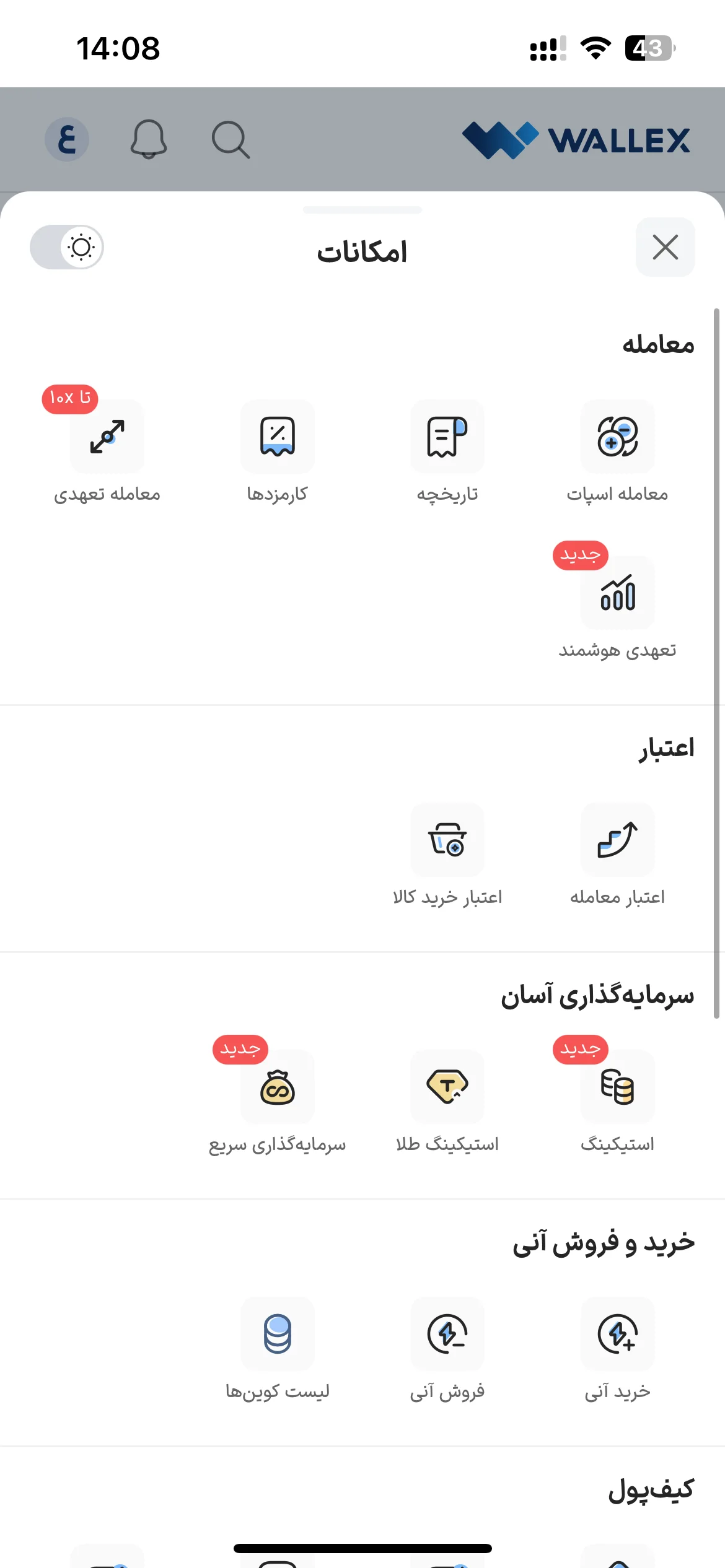Open لیست کوین‌ها coin list

pyautogui.click(x=277, y=1349)
